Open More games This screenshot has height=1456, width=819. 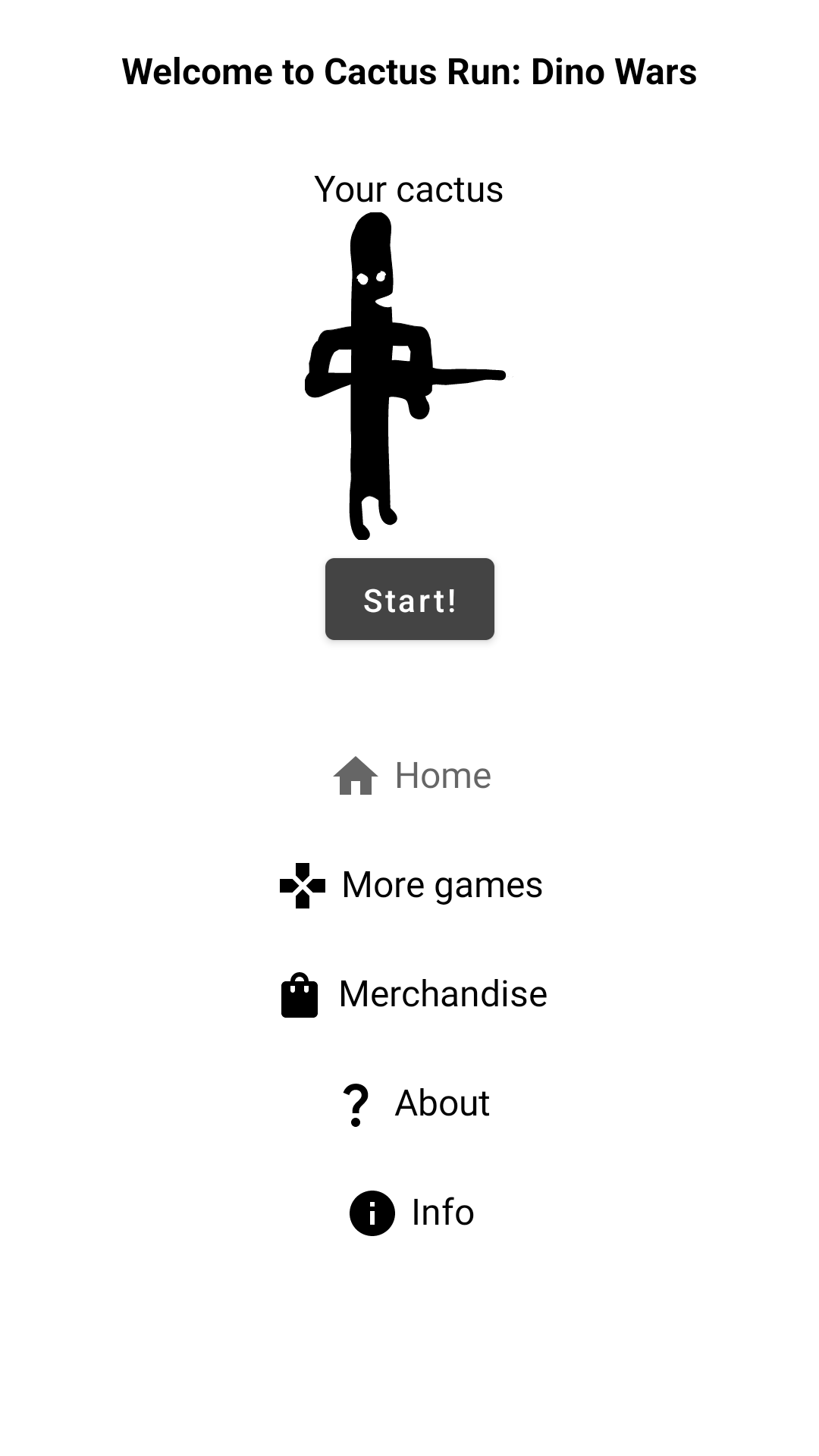pos(413,885)
